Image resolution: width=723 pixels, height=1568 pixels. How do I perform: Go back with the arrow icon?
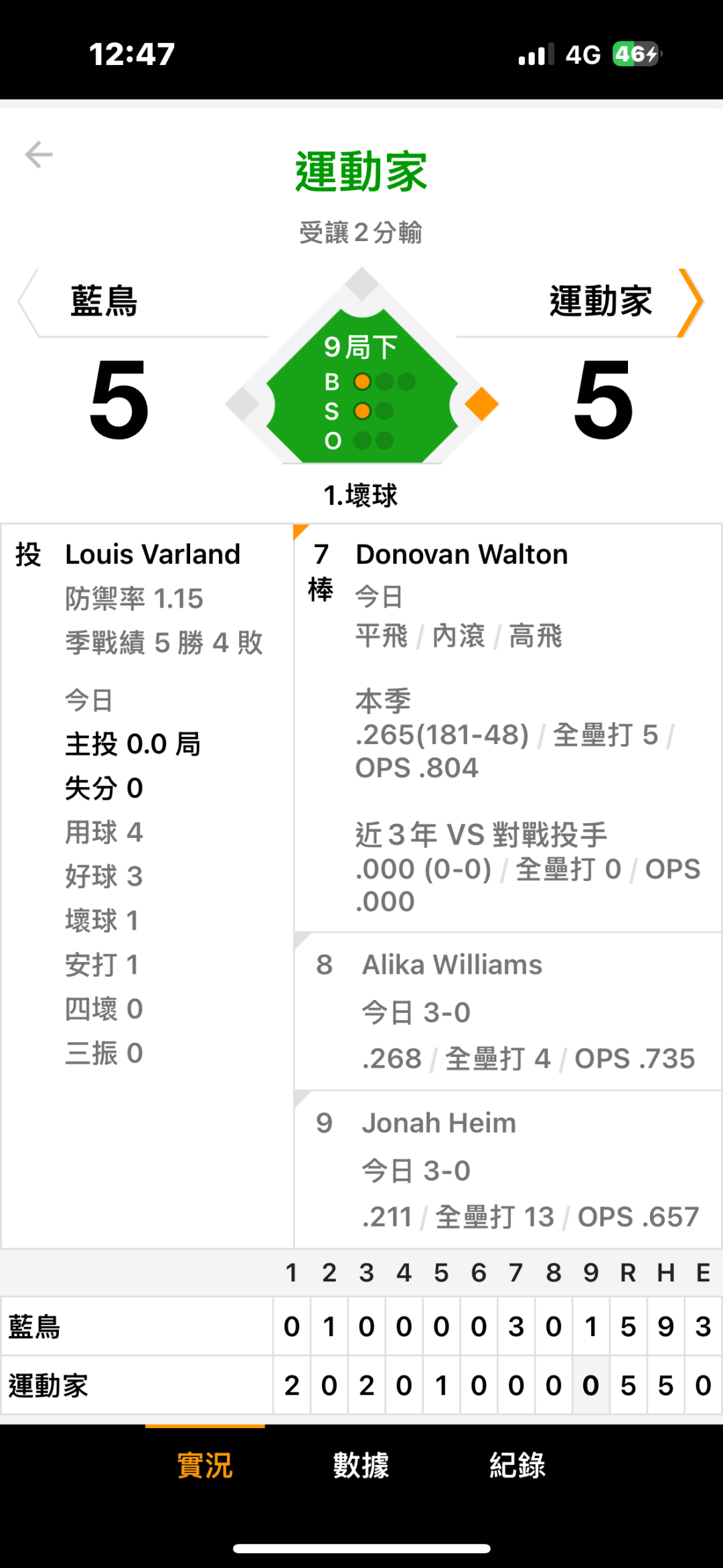pos(39,155)
